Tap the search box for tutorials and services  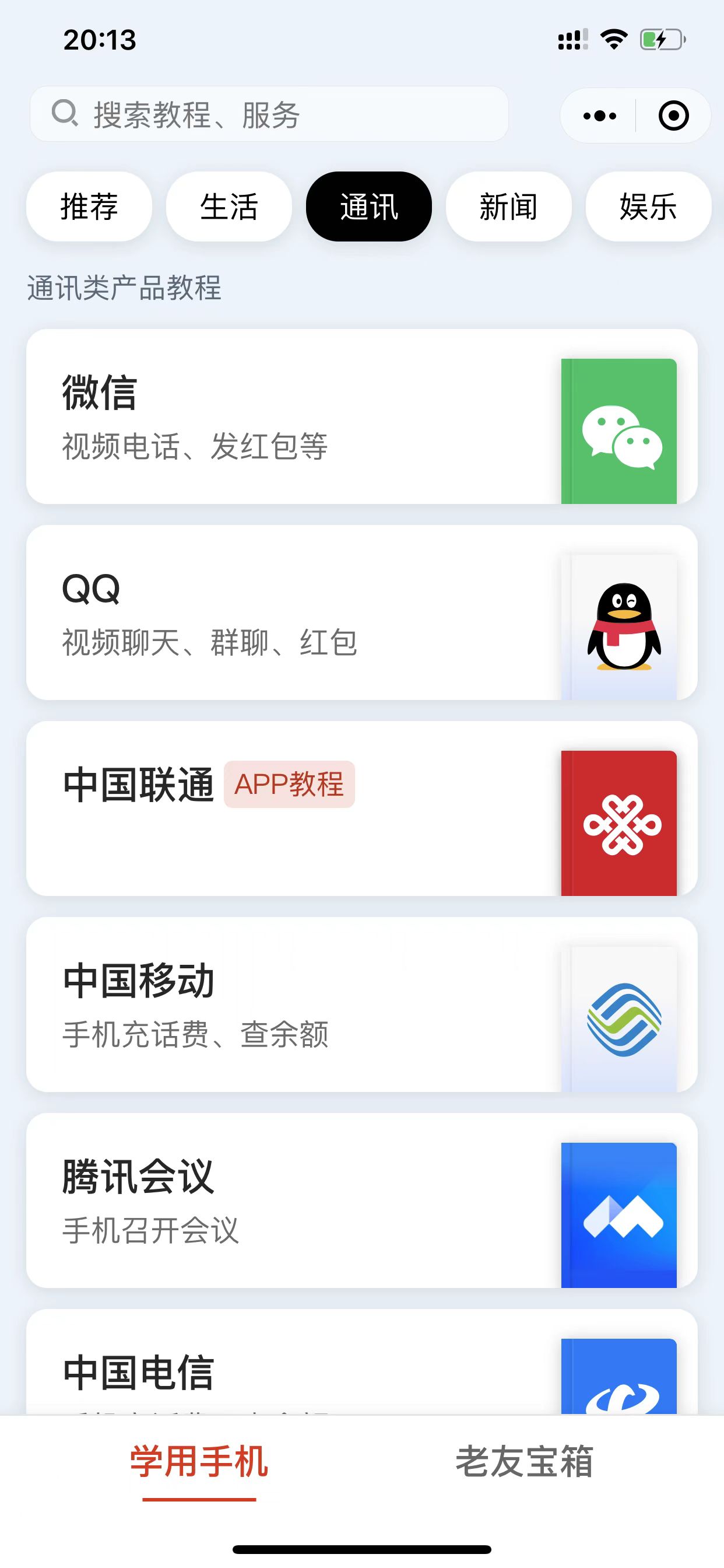click(269, 114)
